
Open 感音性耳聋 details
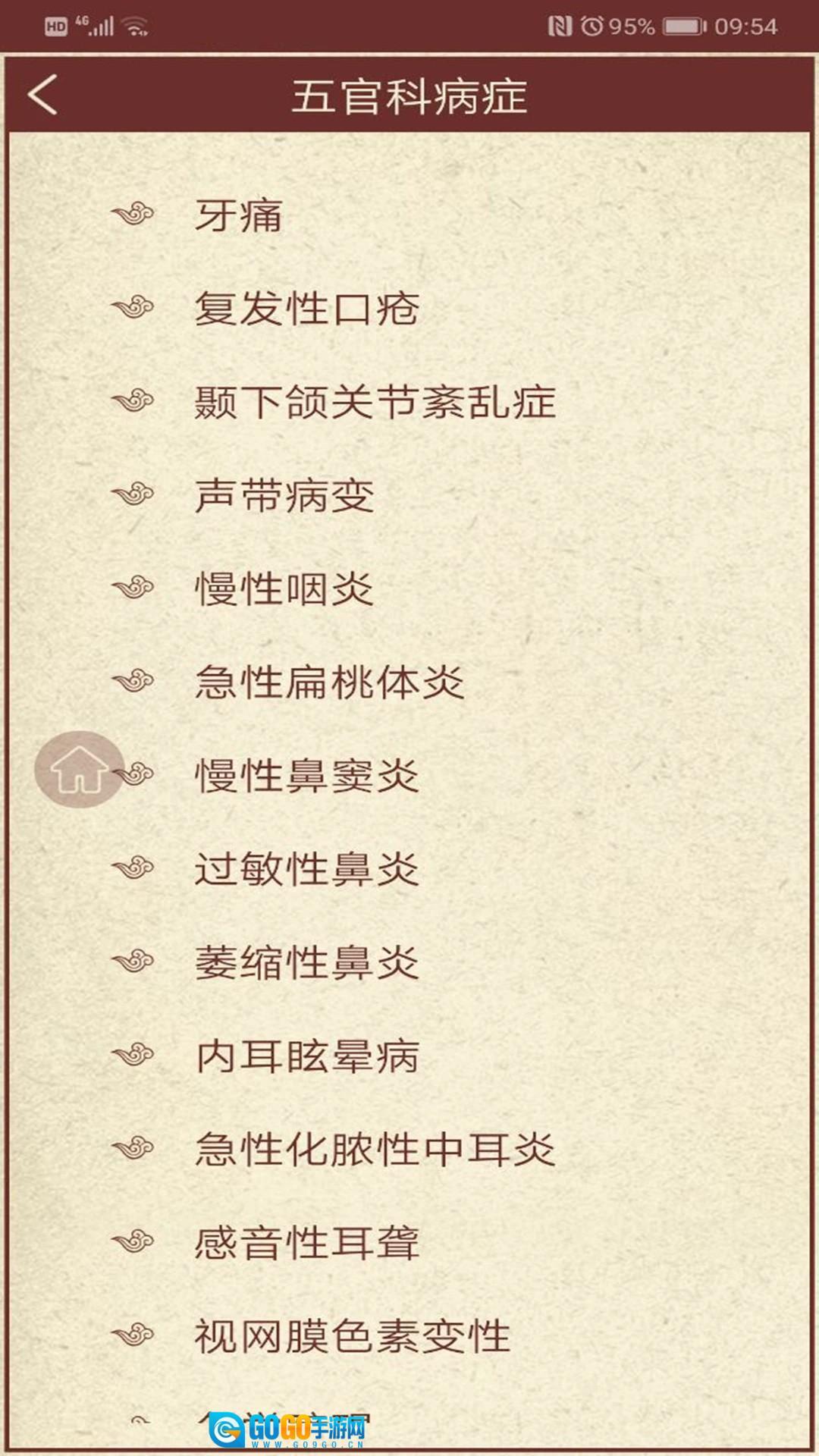click(x=306, y=1243)
